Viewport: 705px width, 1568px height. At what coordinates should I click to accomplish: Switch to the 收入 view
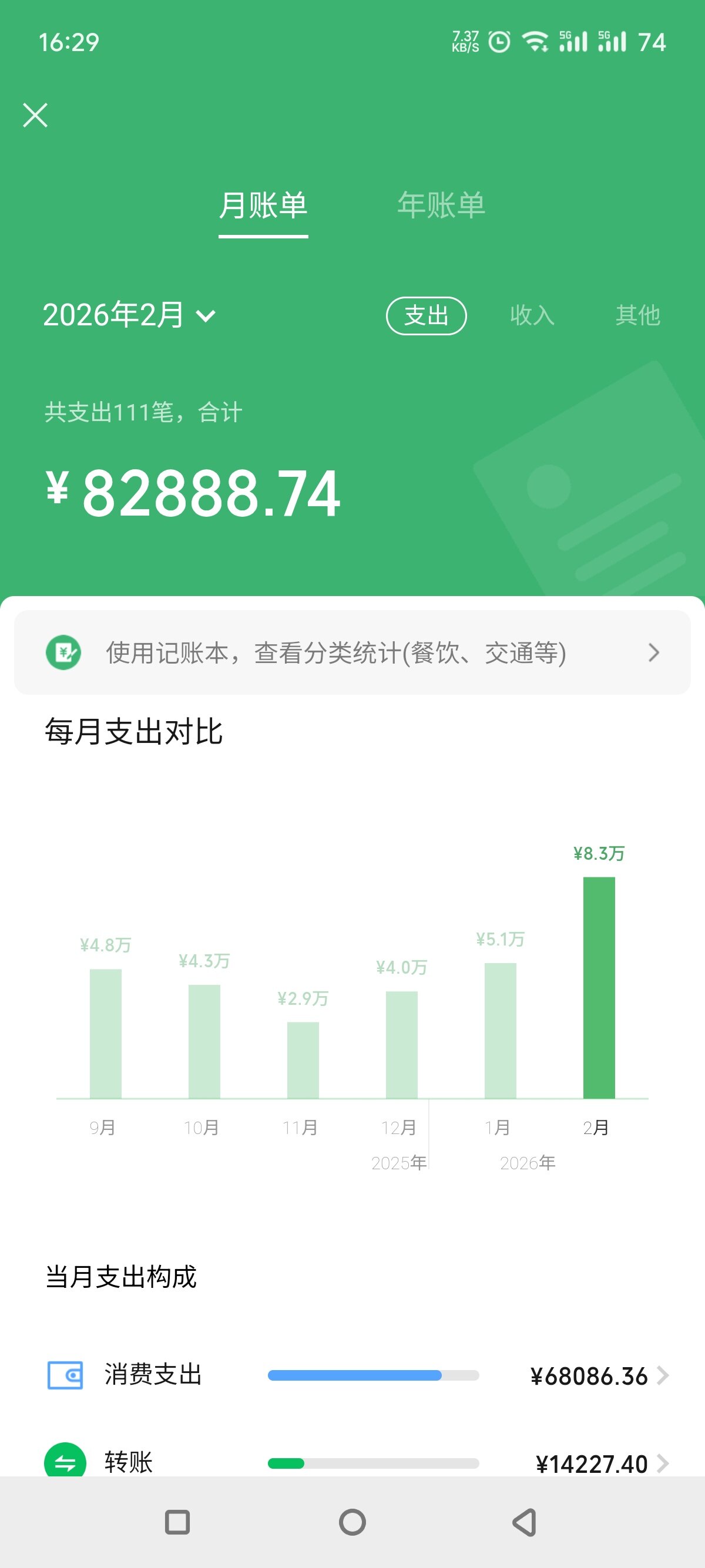pos(532,315)
